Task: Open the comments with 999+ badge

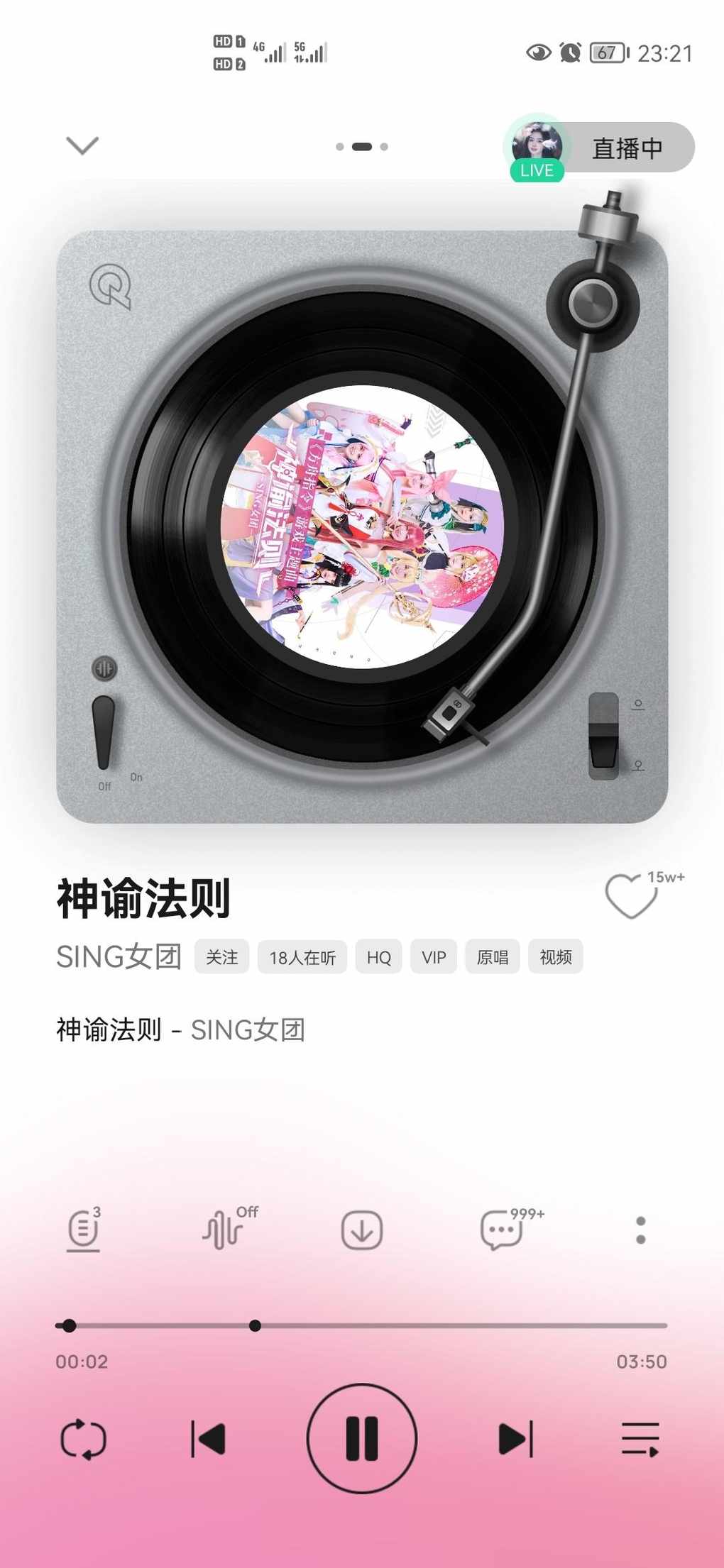Action: [x=502, y=1230]
